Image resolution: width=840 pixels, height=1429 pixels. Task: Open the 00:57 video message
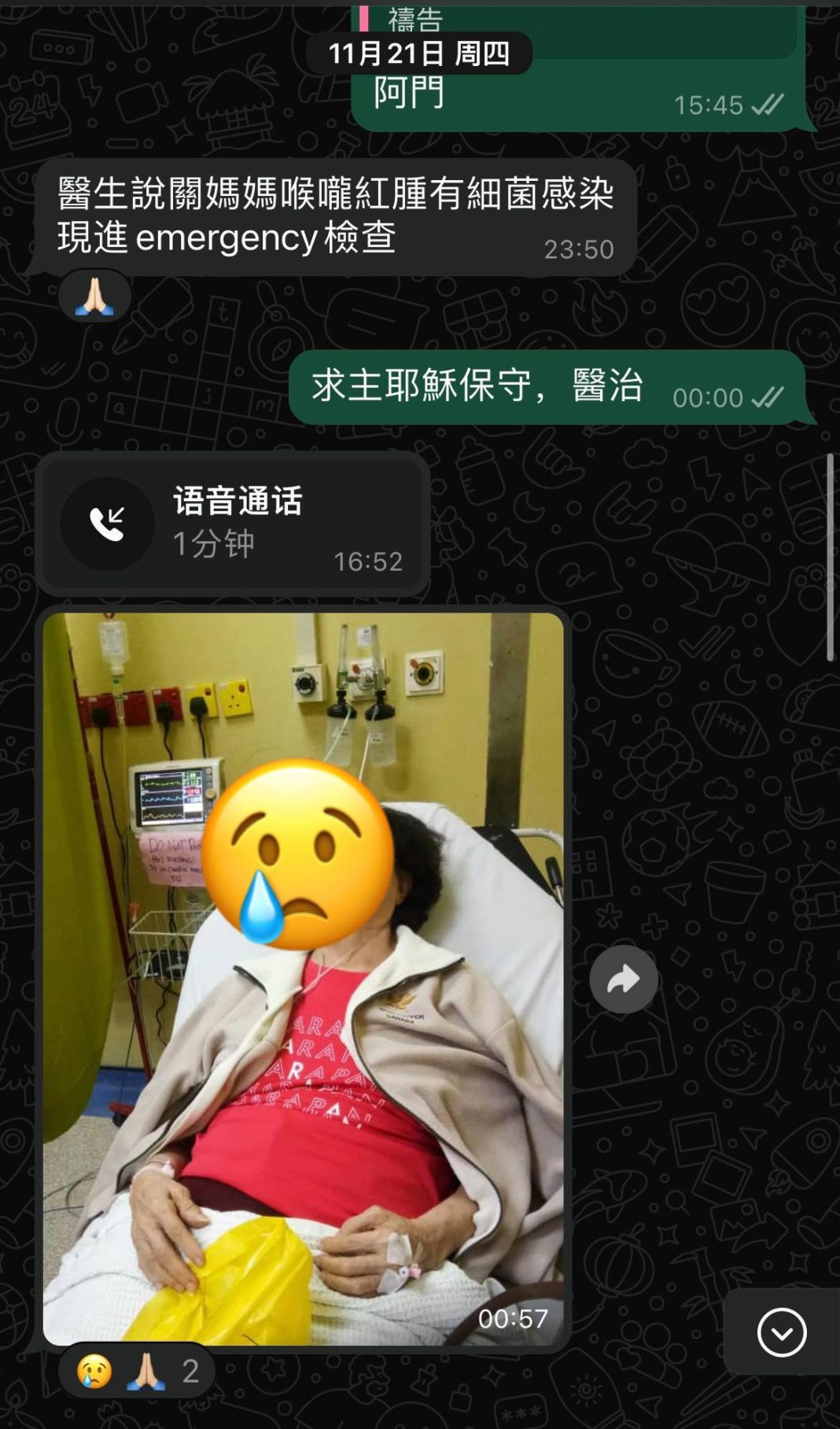pos(303,978)
